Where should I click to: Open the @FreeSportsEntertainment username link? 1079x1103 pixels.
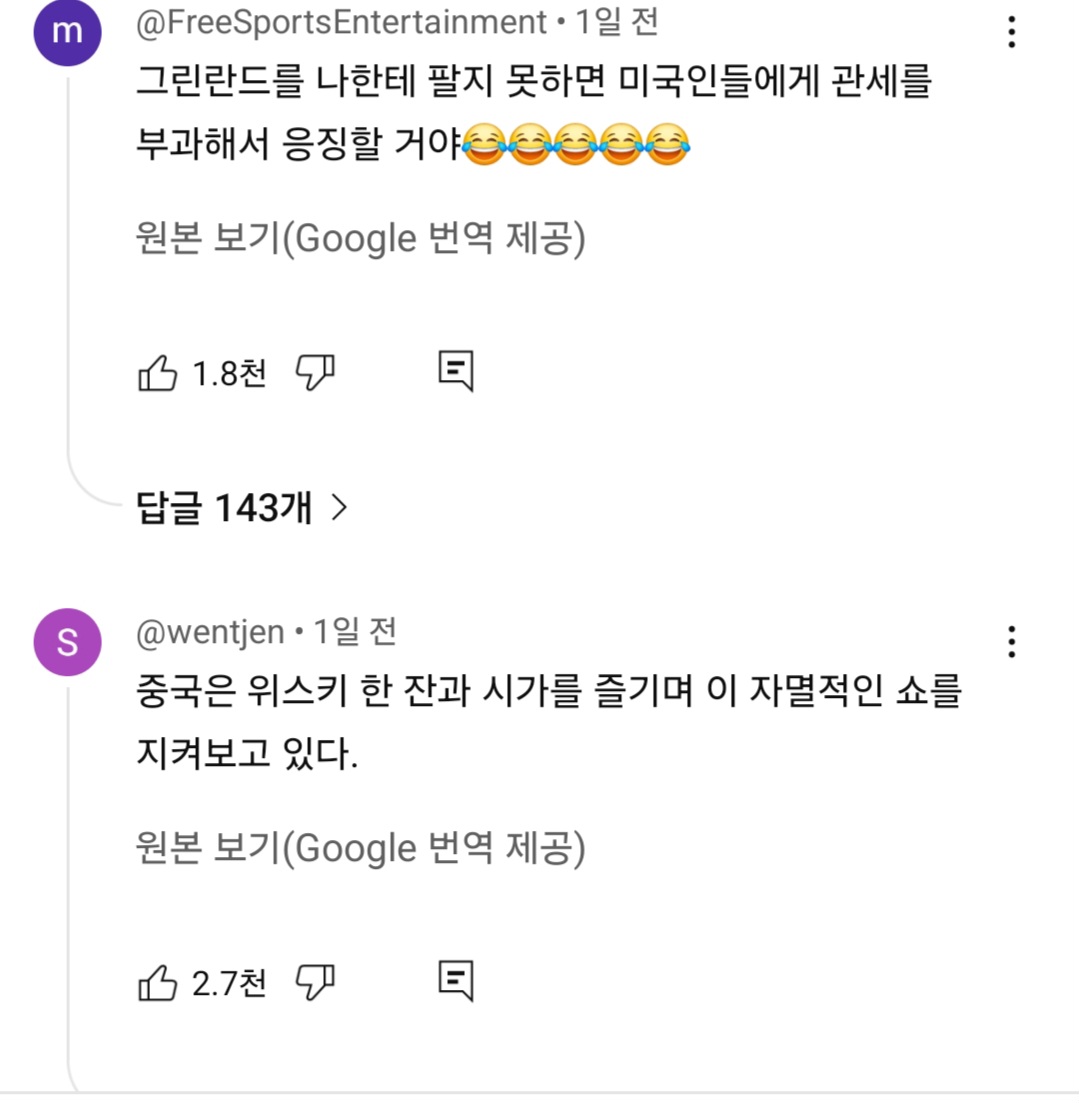tap(340, 22)
